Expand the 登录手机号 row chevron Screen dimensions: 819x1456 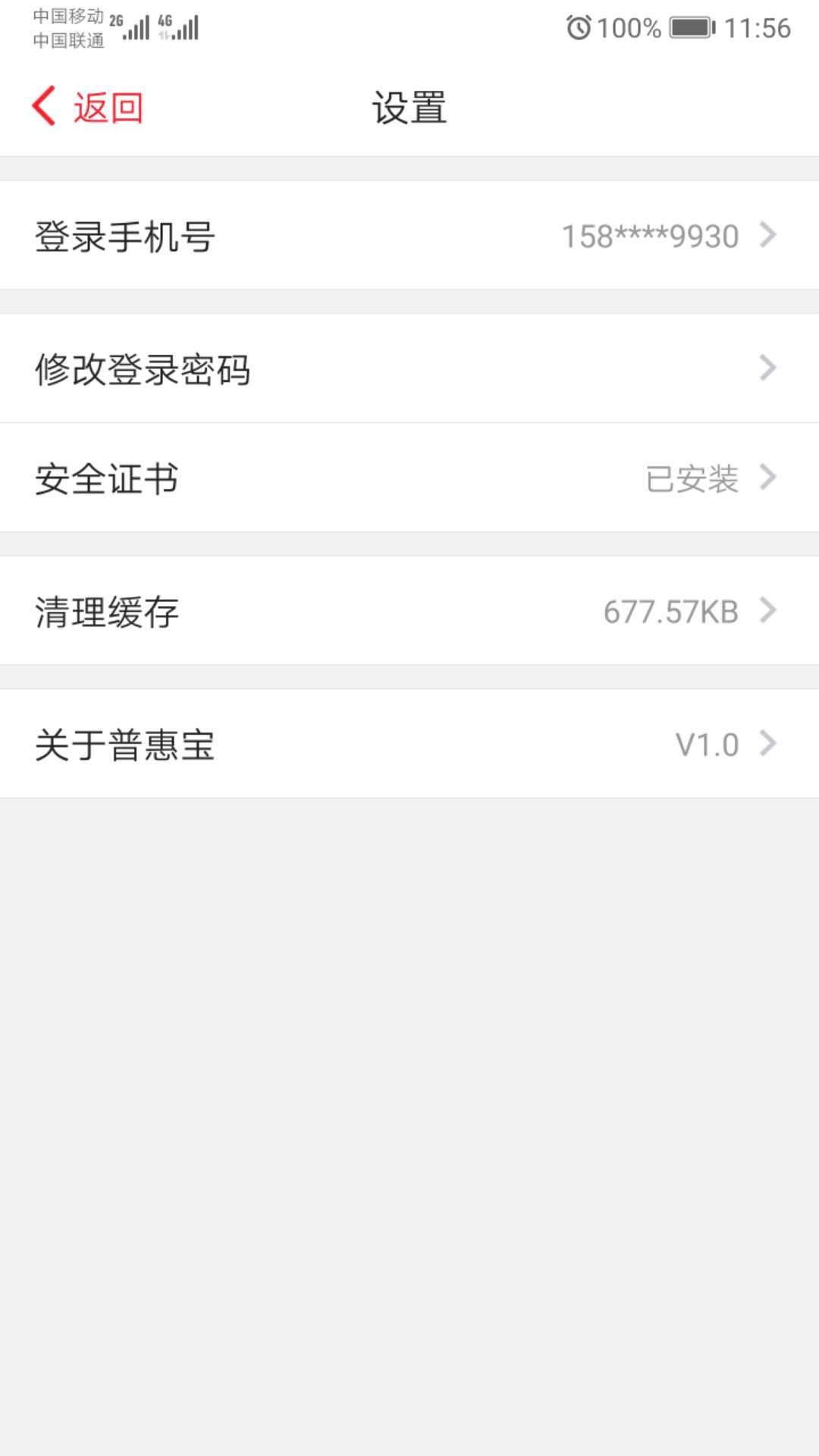pyautogui.click(x=770, y=235)
